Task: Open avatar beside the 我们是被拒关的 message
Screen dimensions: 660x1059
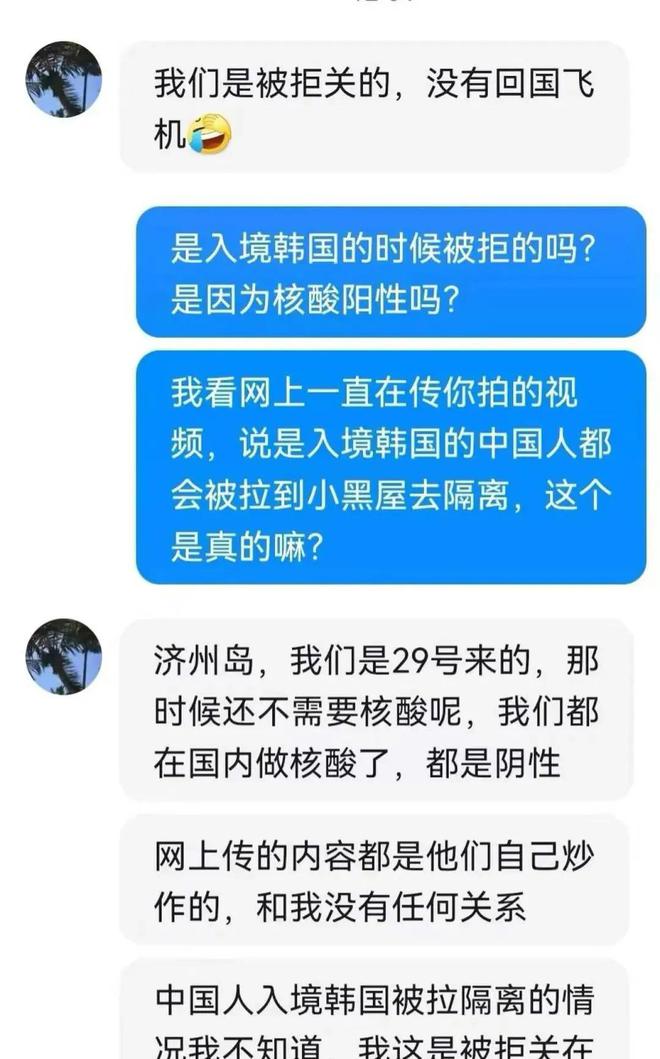Action: [63, 79]
